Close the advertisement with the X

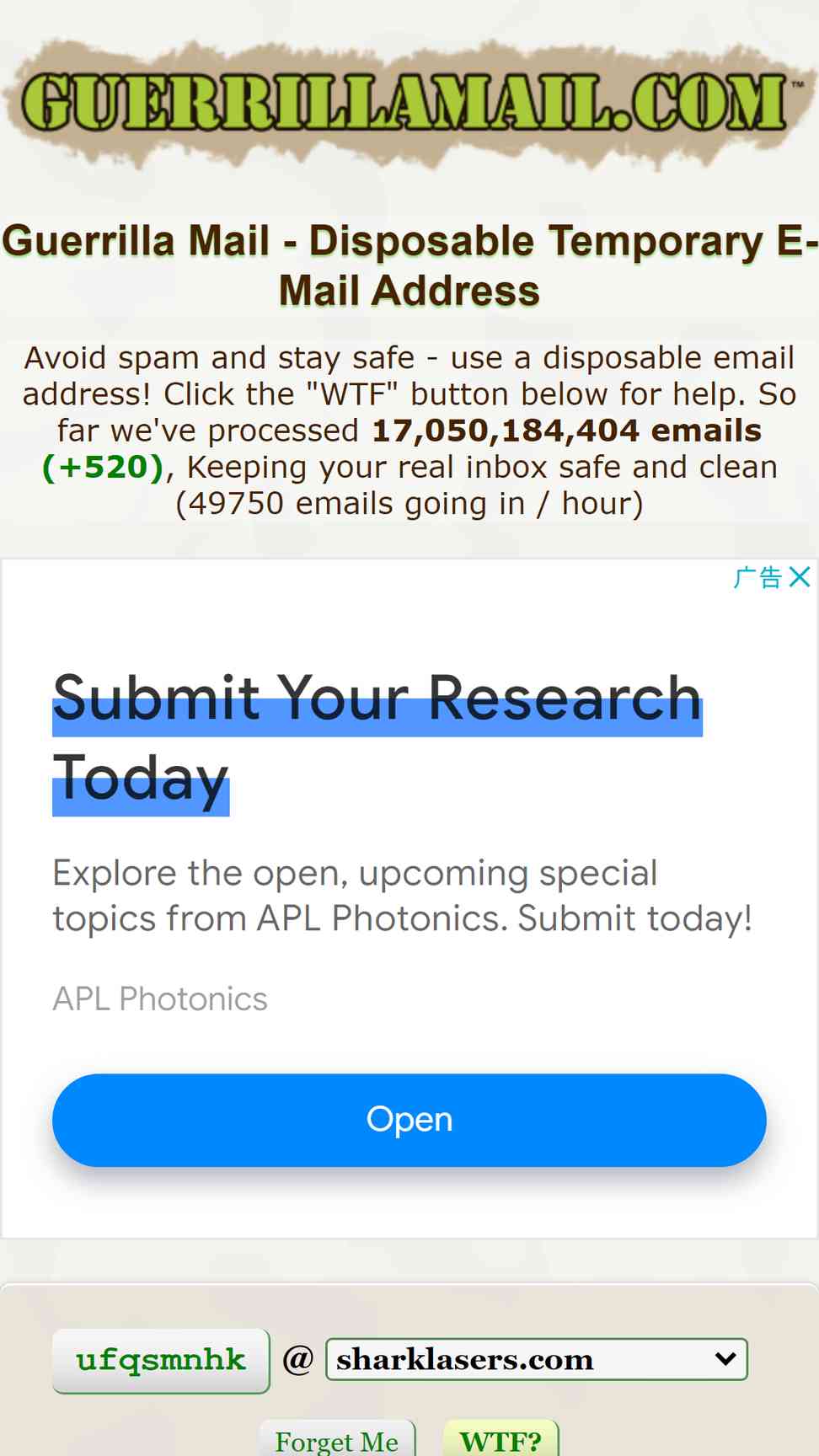click(800, 577)
